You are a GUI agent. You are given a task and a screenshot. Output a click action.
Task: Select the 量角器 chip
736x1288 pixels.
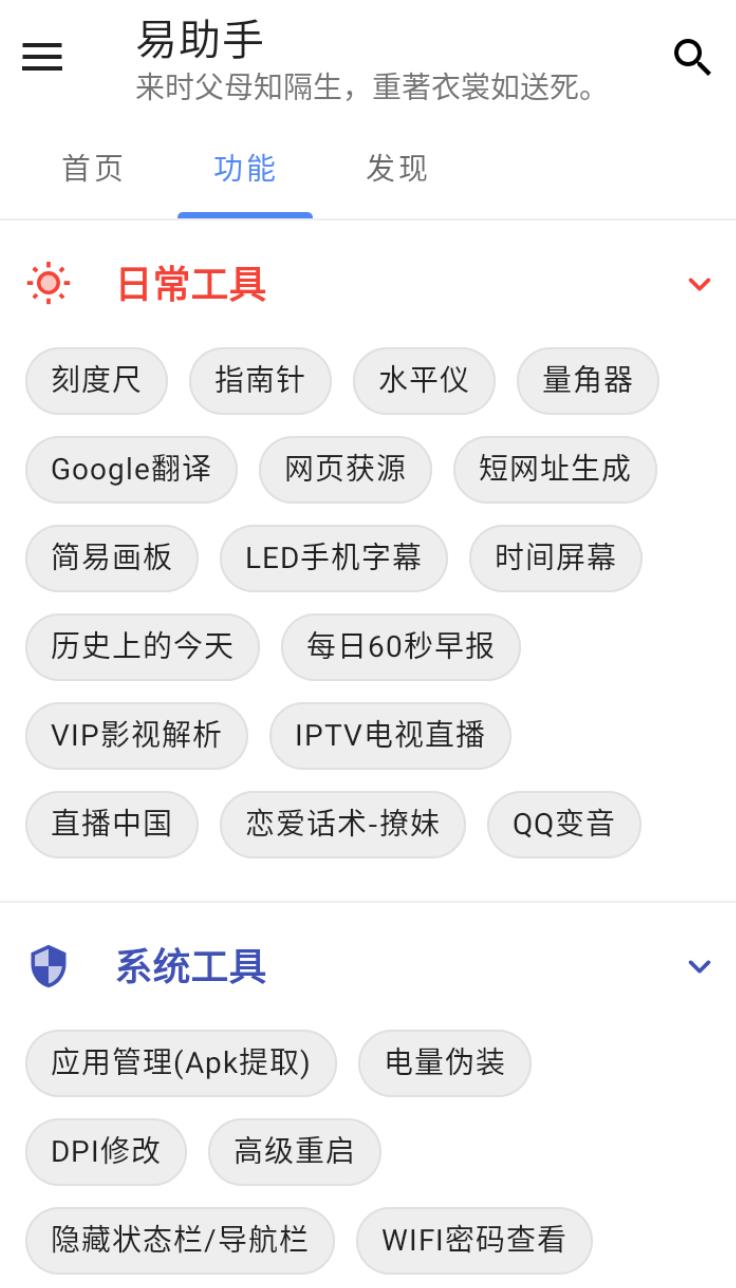click(587, 380)
